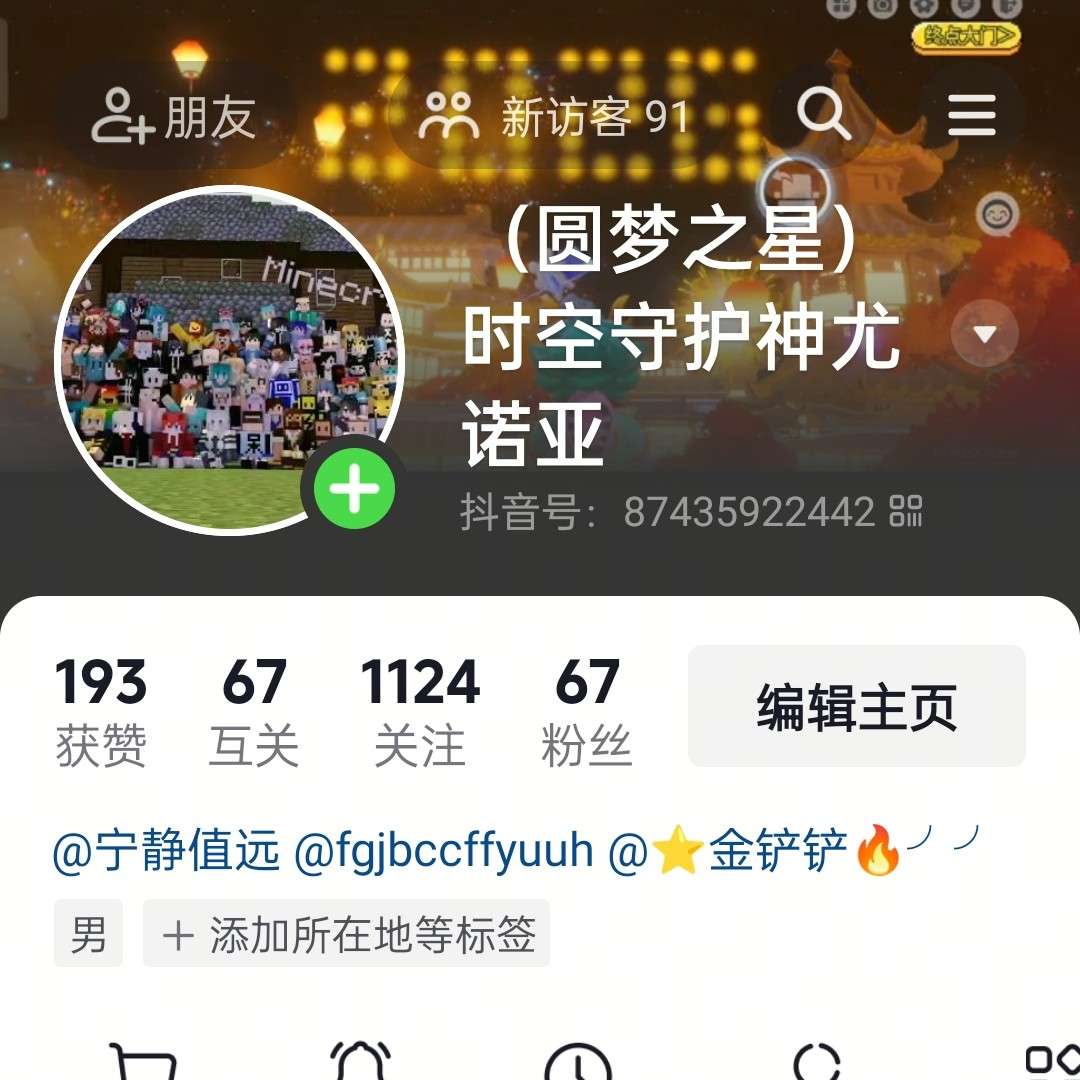Expand the dropdown arrow beside the nickname
1080x1080 pixels.
click(985, 334)
